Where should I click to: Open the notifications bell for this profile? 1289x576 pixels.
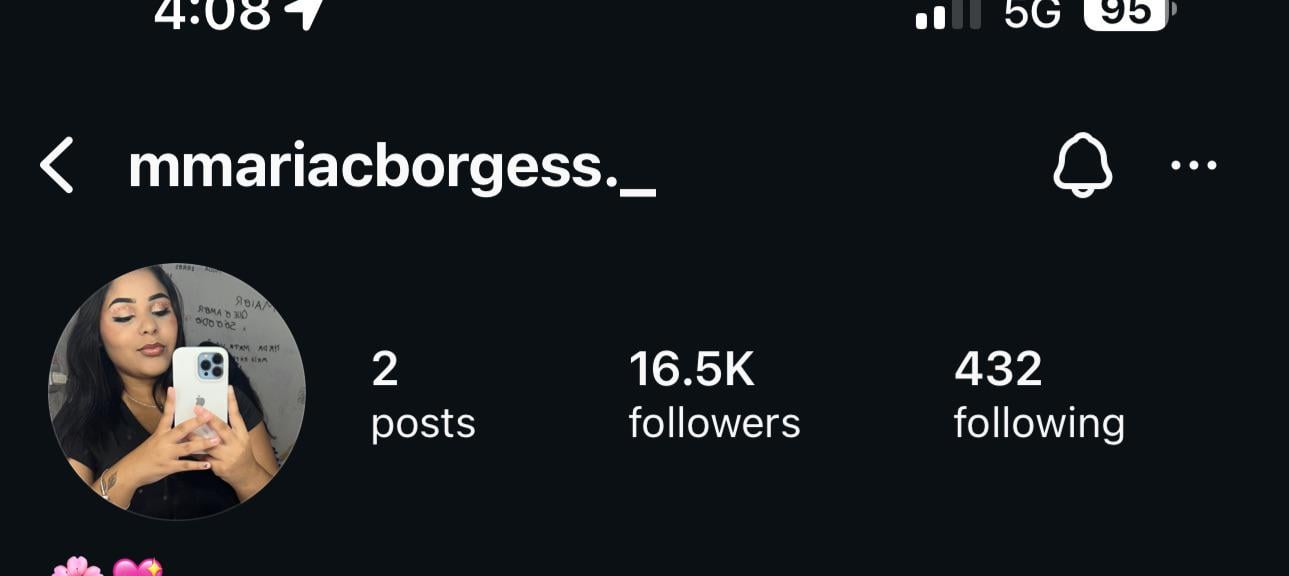[1082, 165]
